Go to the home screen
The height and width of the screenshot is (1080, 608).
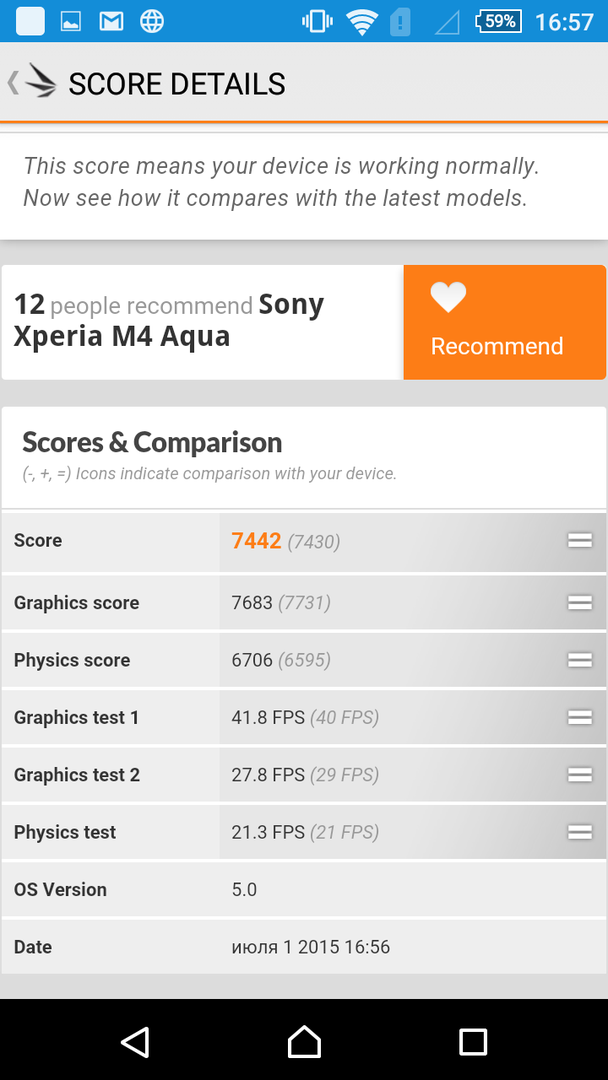(304, 1041)
